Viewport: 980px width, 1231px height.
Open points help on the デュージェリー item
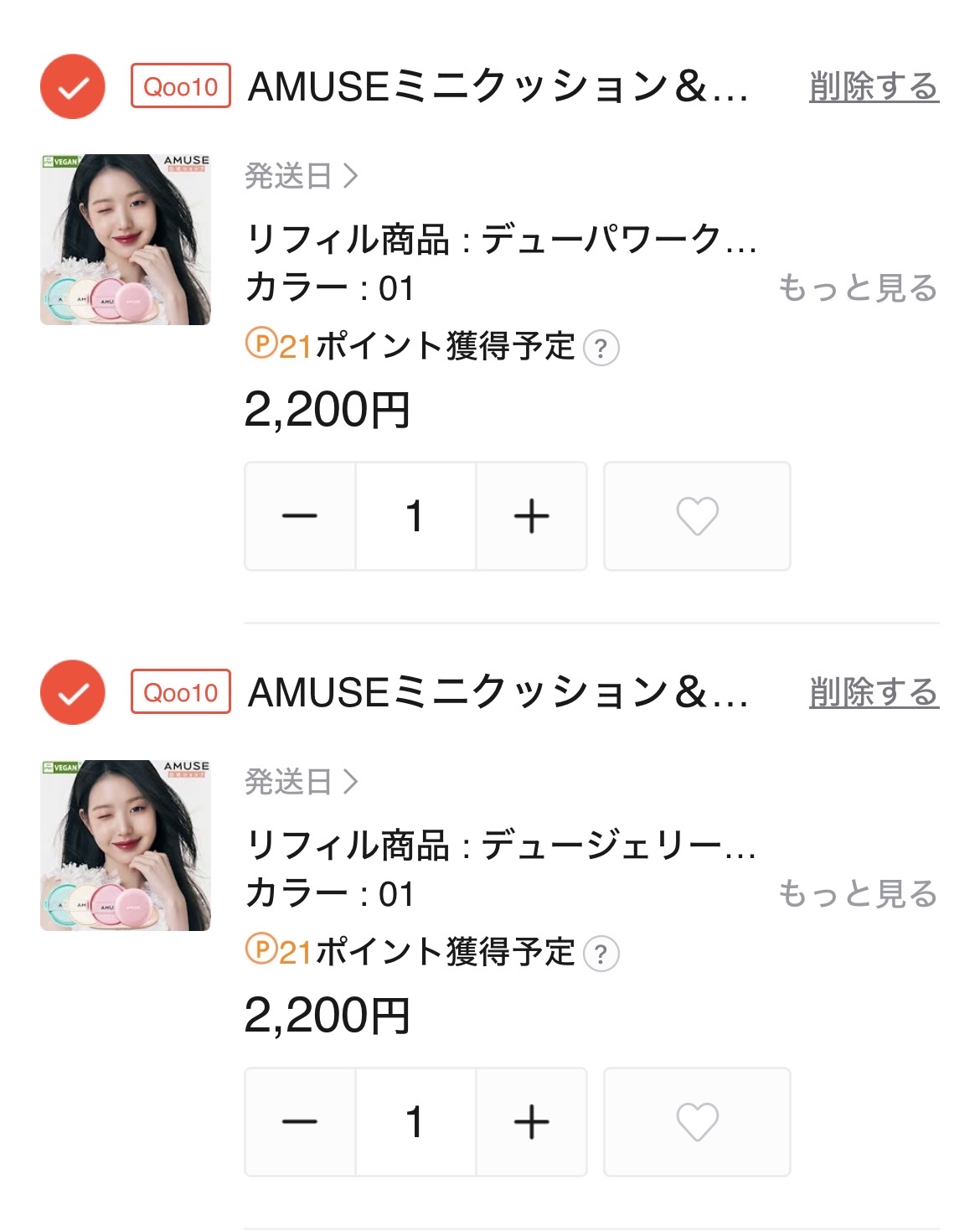601,954
